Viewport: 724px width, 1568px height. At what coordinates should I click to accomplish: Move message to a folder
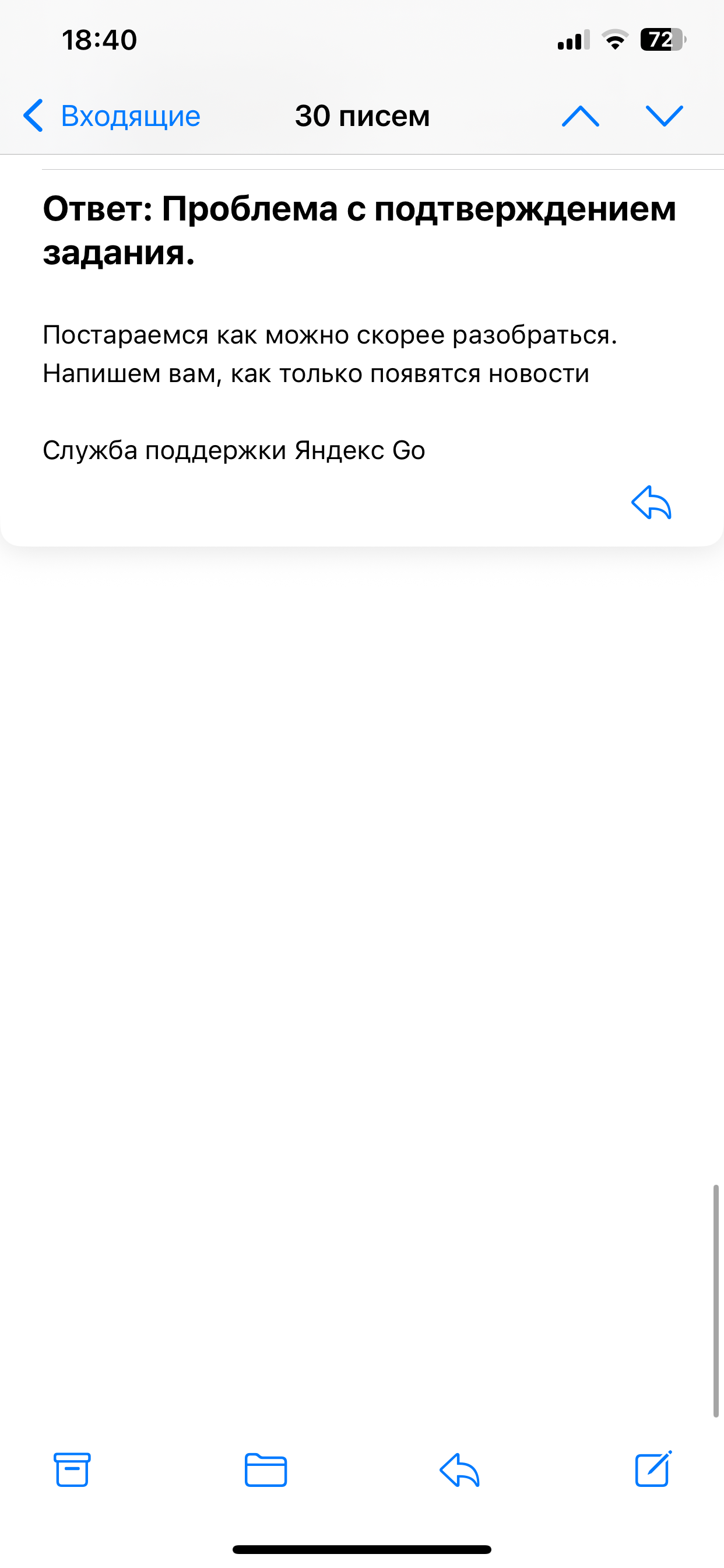[266, 1469]
